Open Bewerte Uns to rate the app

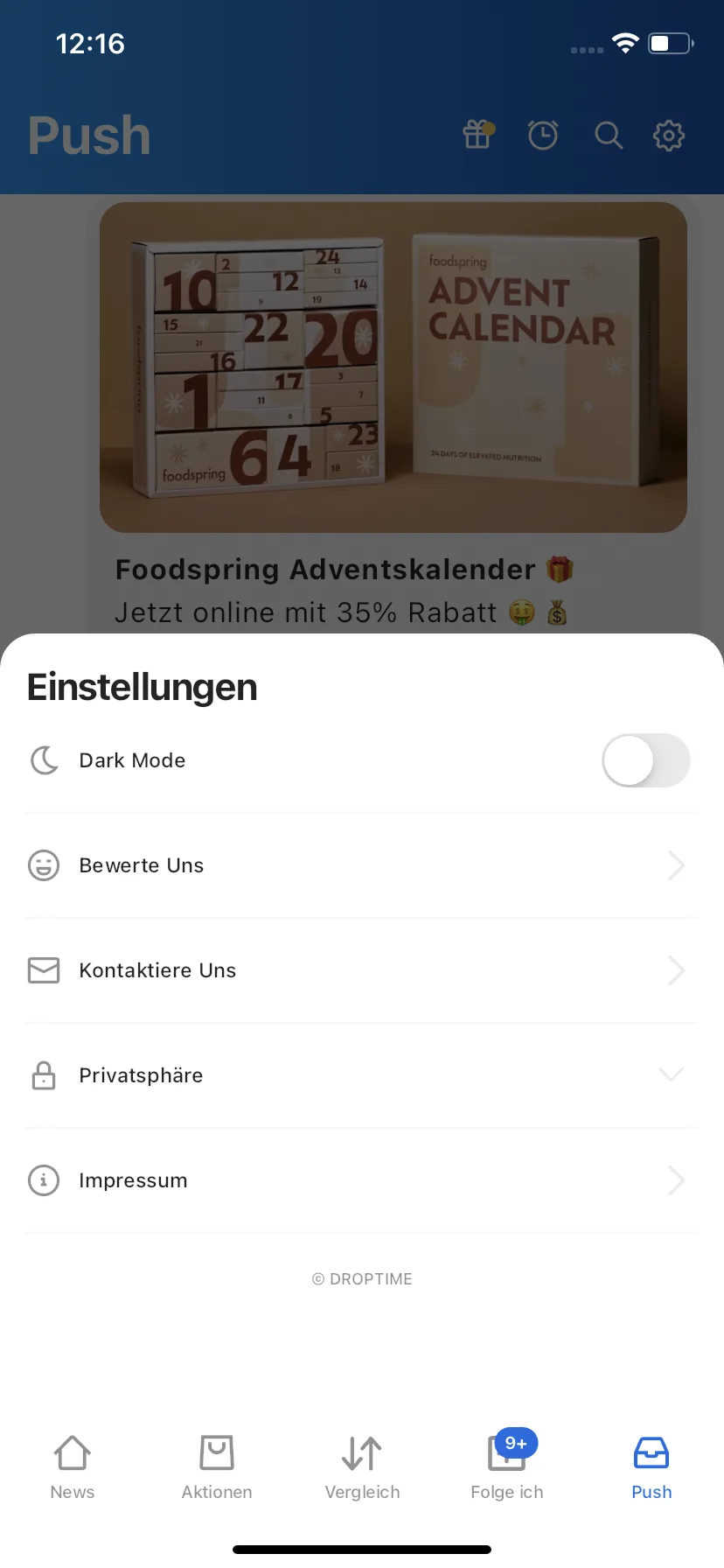pyautogui.click(x=360, y=865)
